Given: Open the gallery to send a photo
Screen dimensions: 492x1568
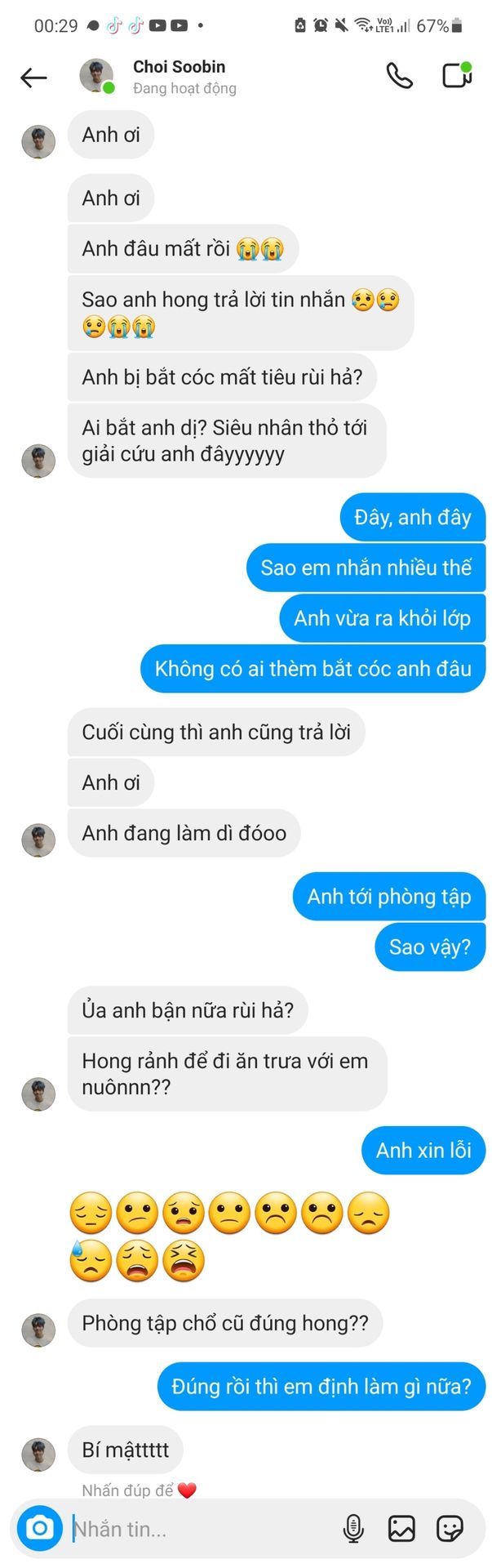Looking at the screenshot, I should (401, 1528).
